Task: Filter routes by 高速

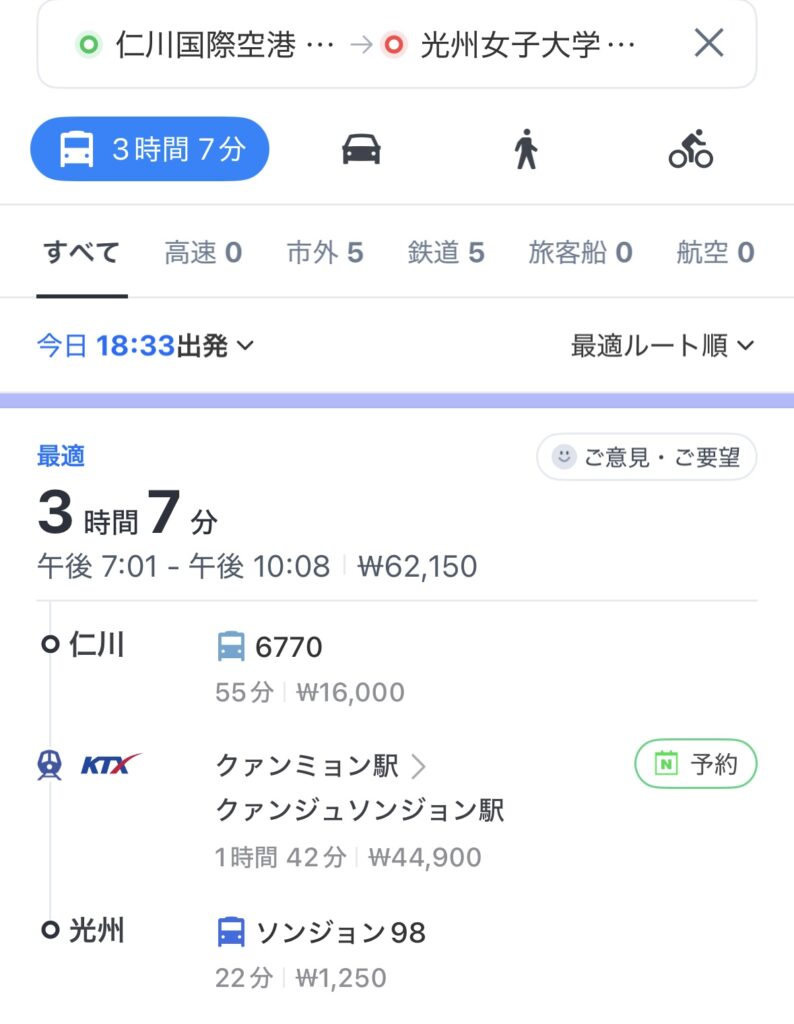Action: click(x=203, y=253)
